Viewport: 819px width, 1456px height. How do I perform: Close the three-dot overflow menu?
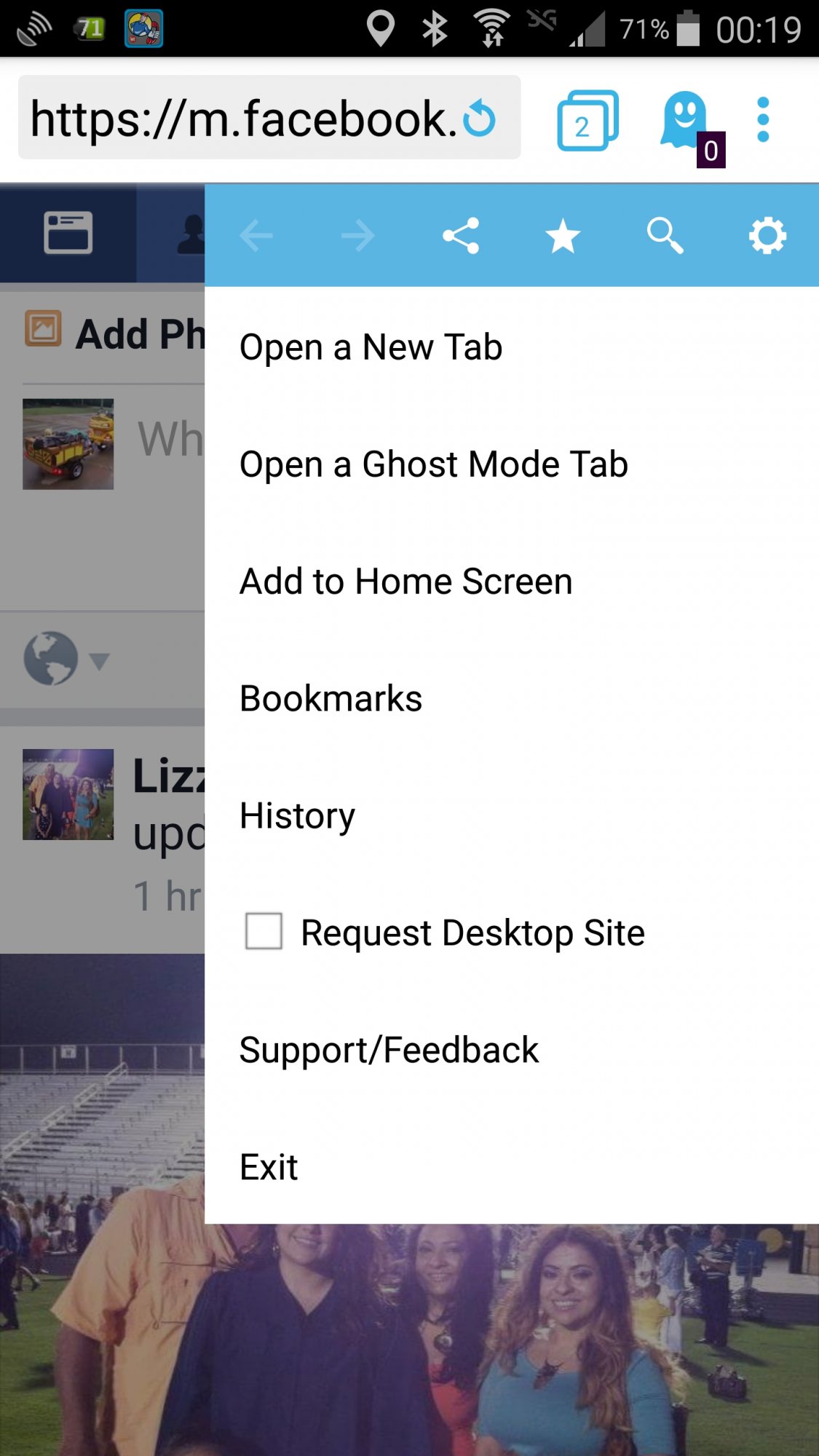(x=763, y=120)
